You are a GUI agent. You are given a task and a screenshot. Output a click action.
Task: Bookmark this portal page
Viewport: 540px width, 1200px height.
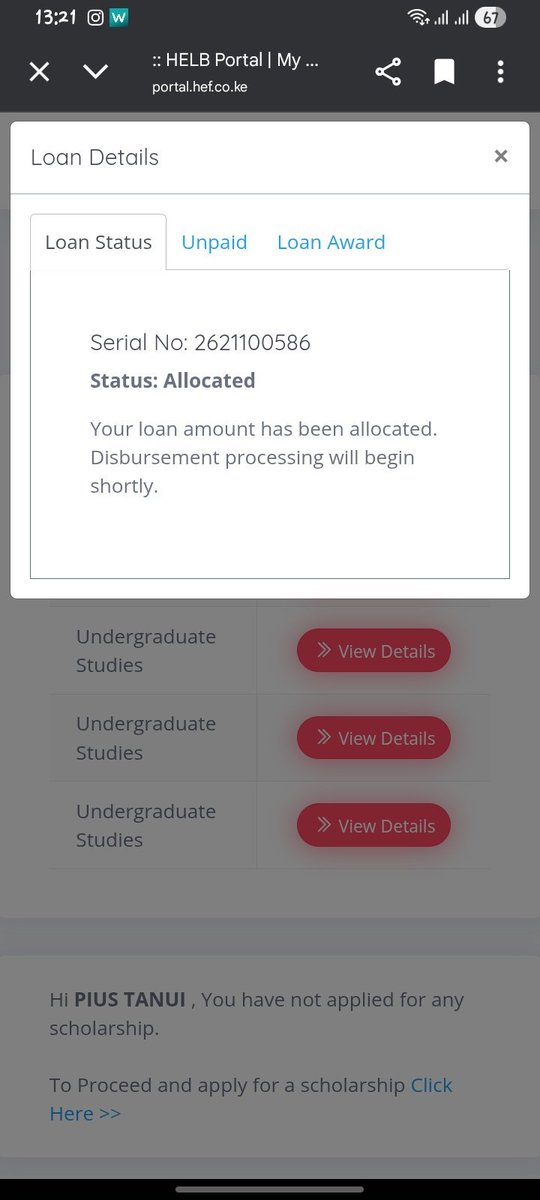coord(444,72)
